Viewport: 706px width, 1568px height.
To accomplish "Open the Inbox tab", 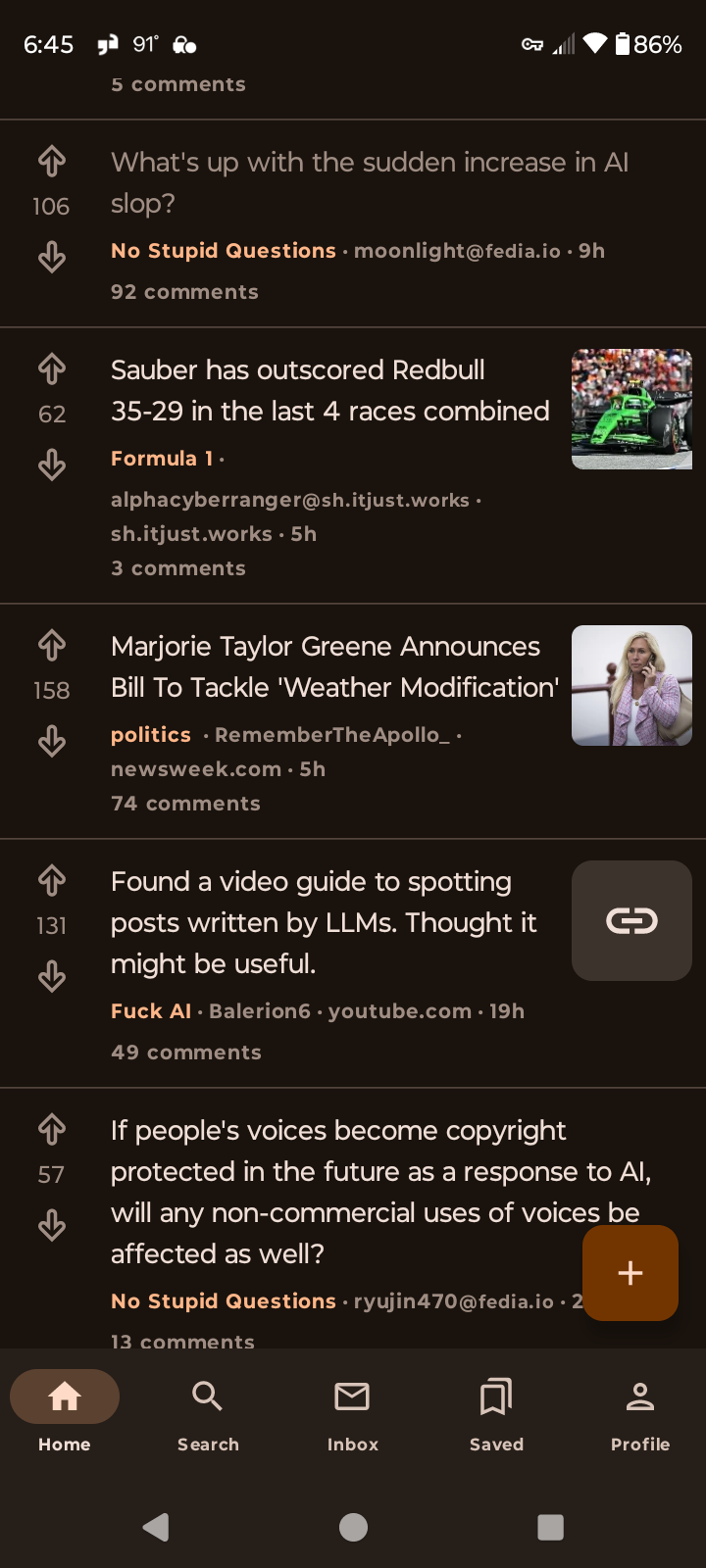I will (352, 1411).
